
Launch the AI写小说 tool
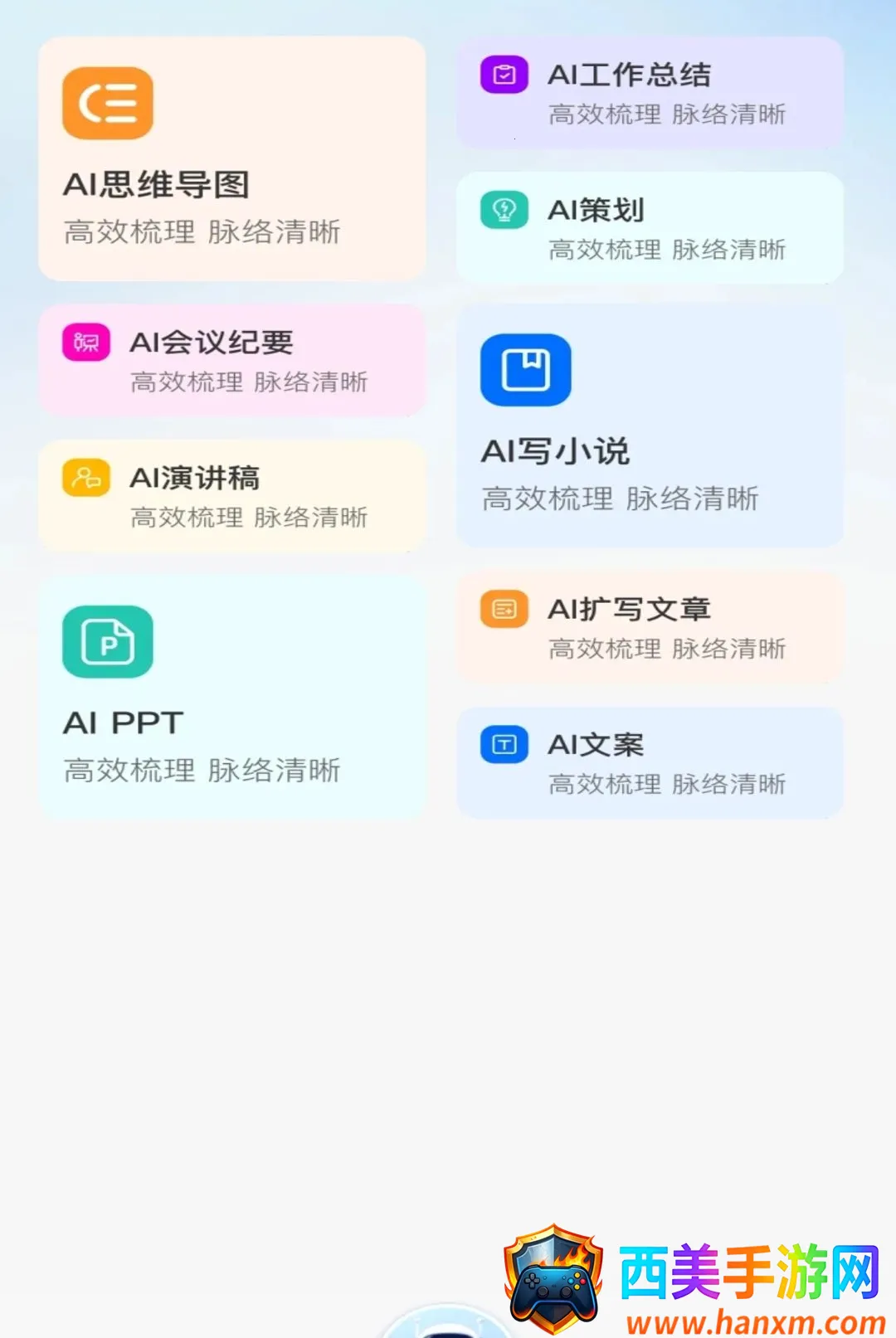[650, 426]
